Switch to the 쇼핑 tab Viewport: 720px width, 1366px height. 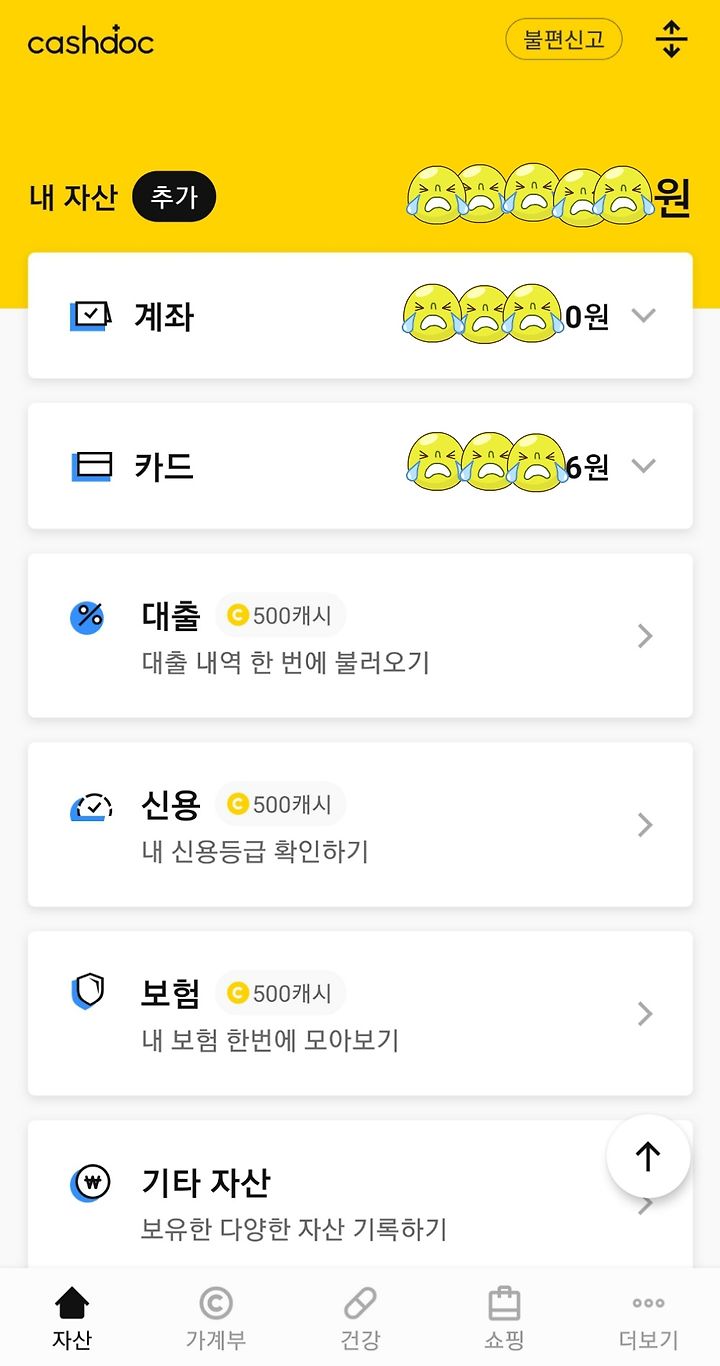pos(504,1319)
